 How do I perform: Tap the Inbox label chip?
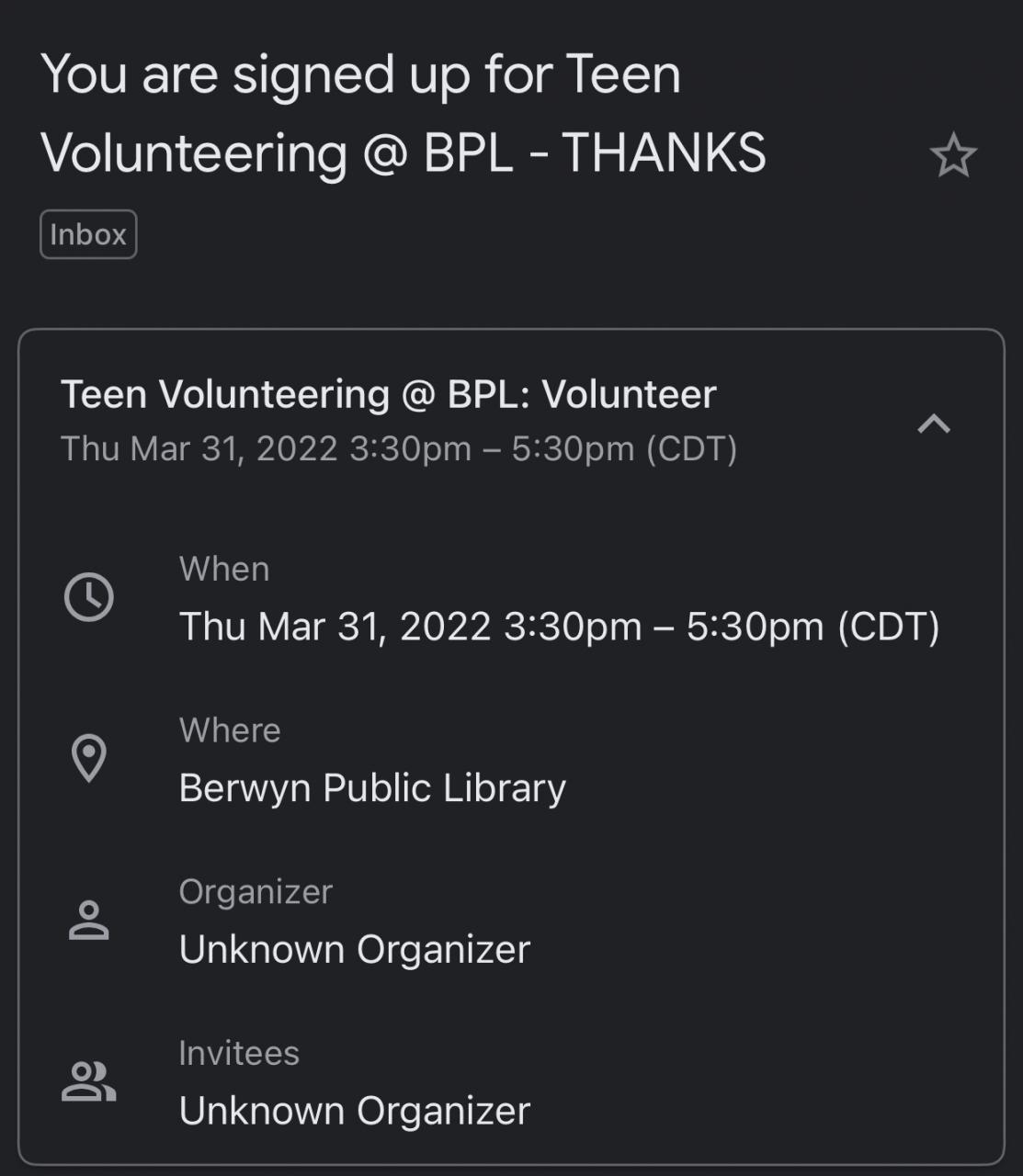coord(88,234)
